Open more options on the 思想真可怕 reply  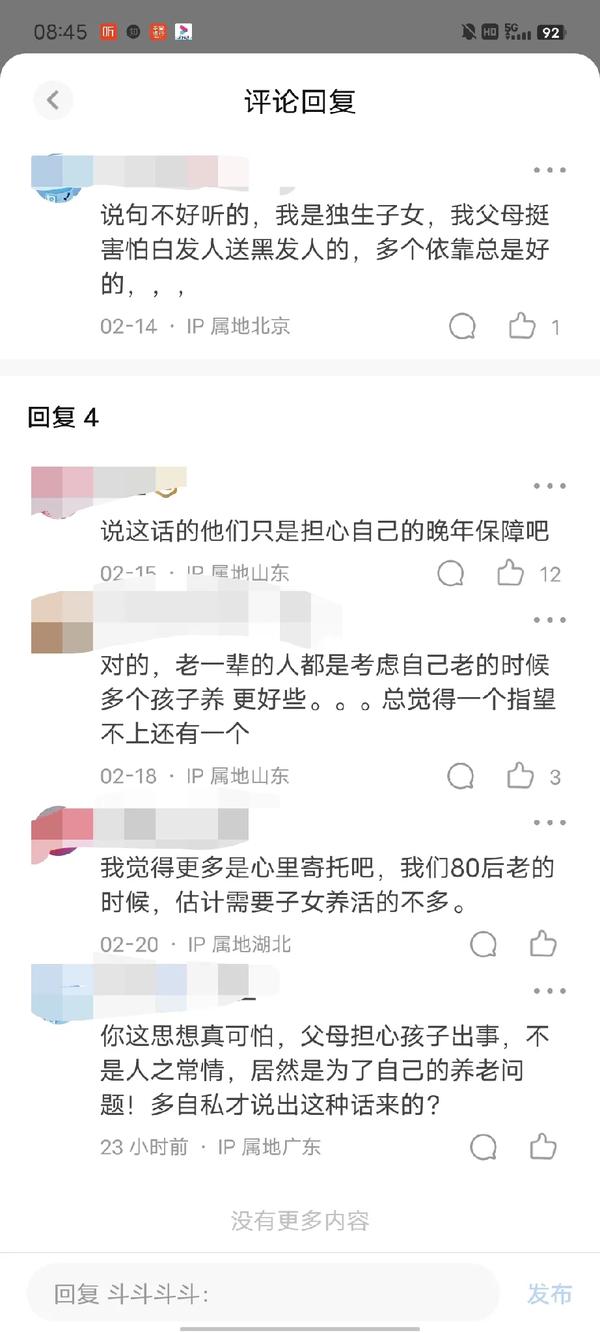(549, 992)
